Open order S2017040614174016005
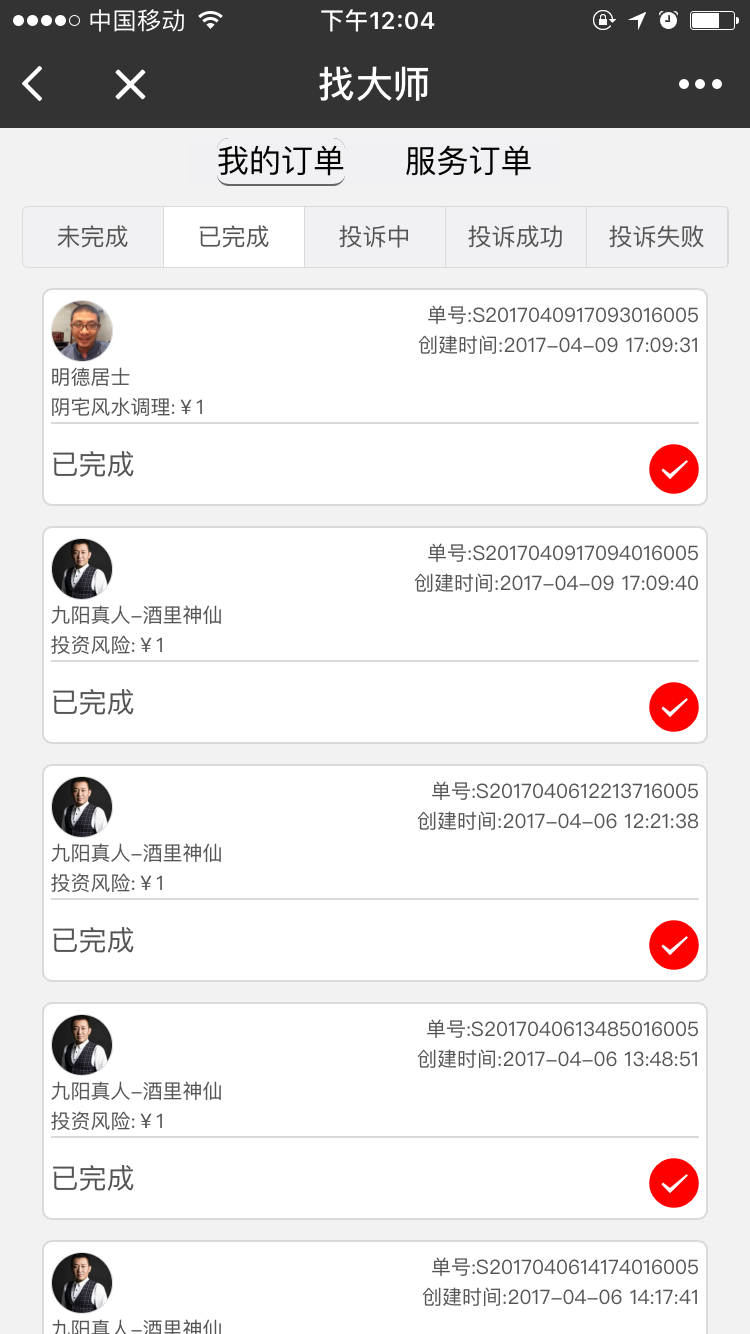 point(375,1288)
